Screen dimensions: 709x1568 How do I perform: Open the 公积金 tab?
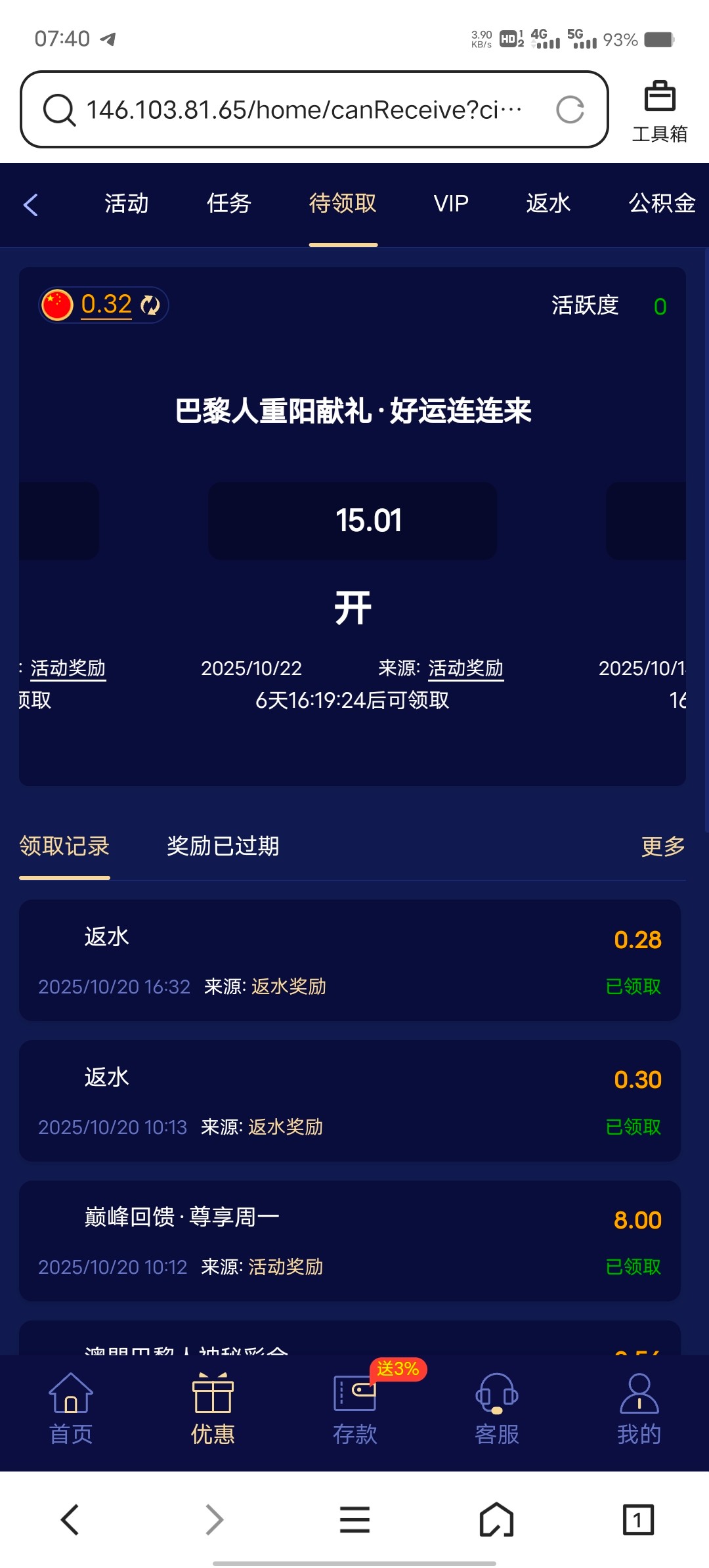[662, 204]
